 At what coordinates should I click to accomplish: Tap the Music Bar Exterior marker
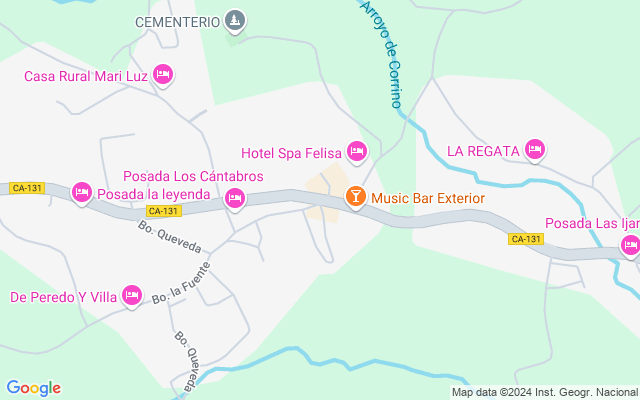(355, 197)
